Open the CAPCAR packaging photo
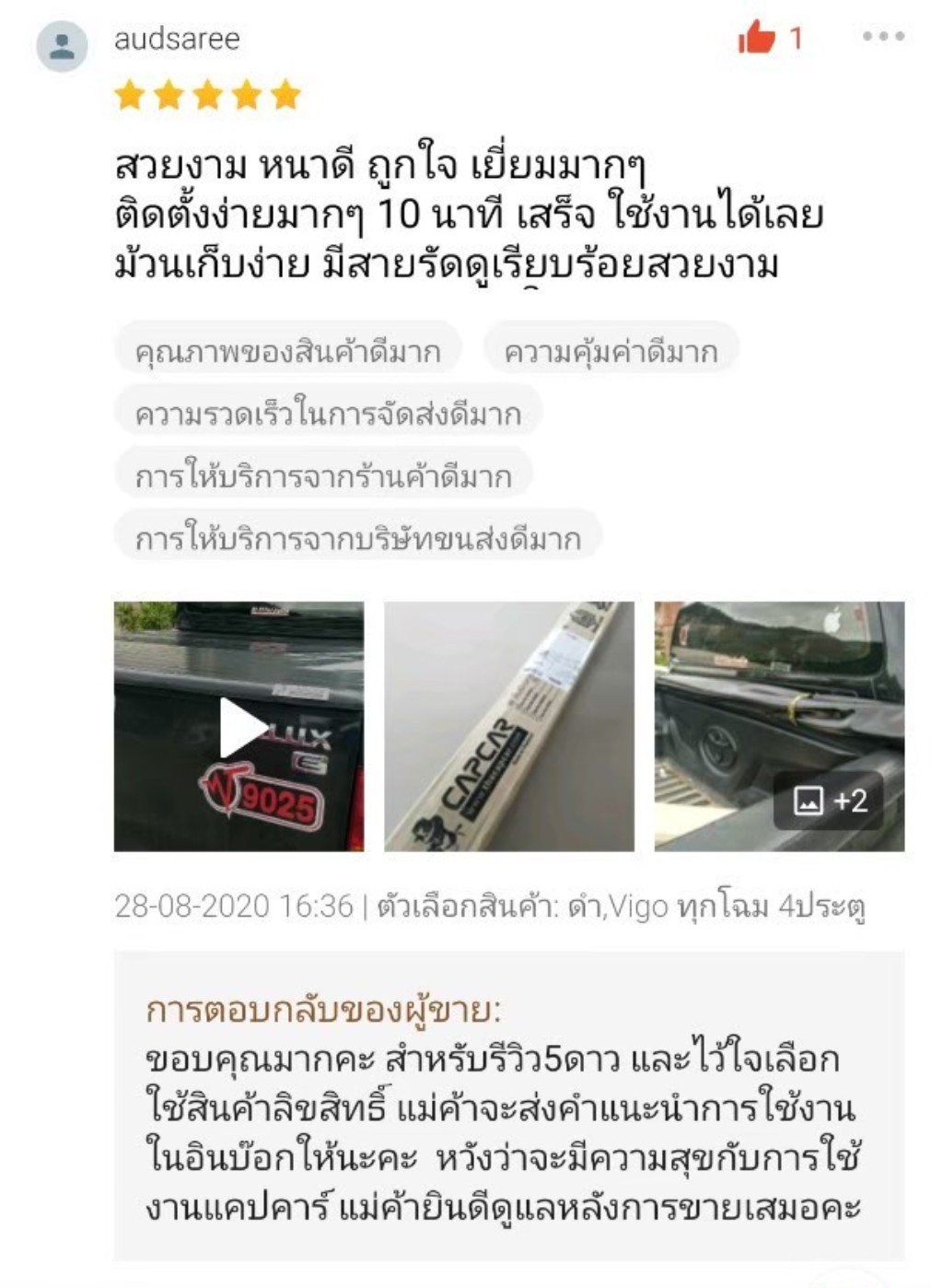931x1288 pixels. click(508, 726)
